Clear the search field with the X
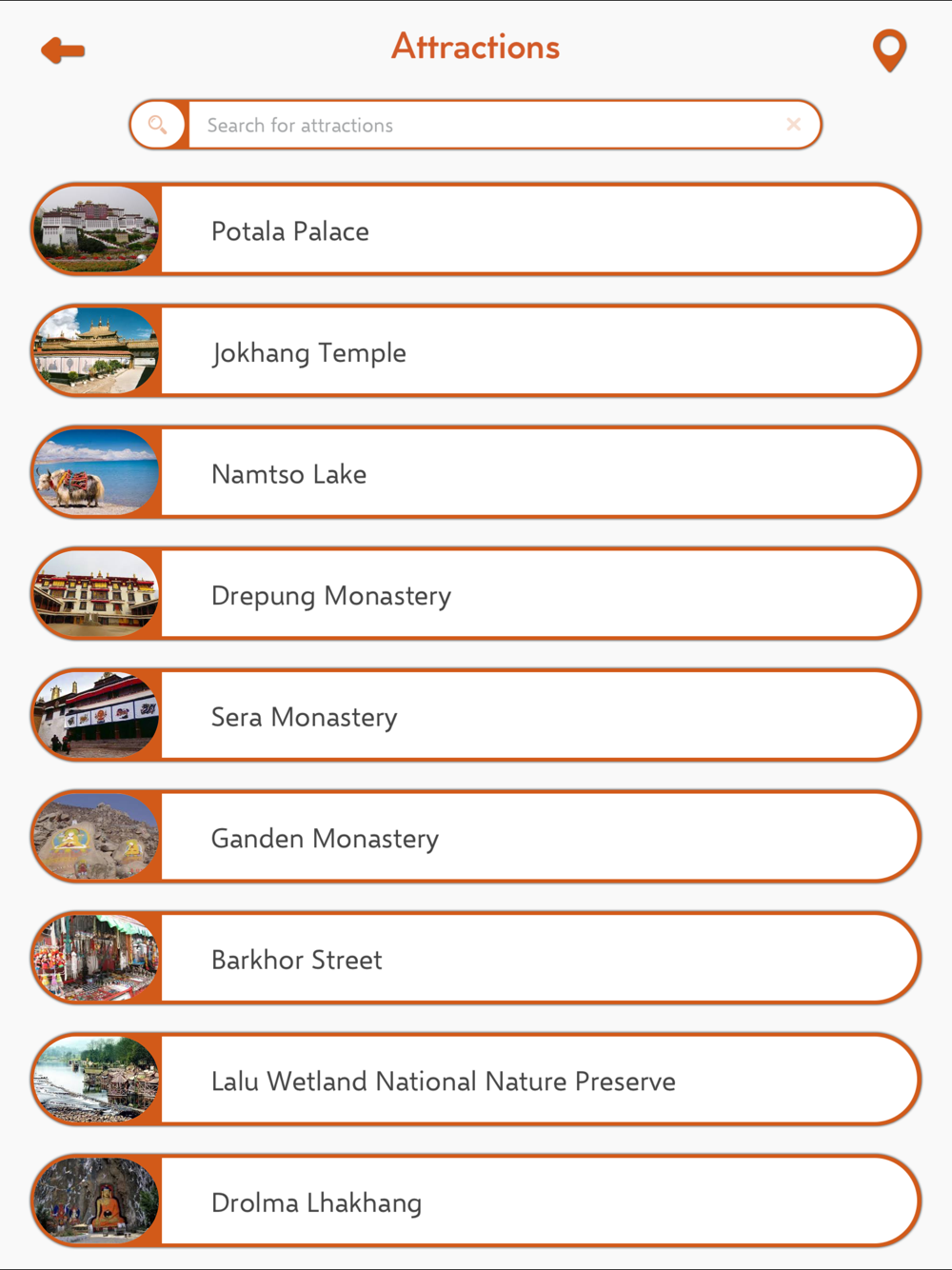Screen dimensions: 952x1270 point(793,125)
